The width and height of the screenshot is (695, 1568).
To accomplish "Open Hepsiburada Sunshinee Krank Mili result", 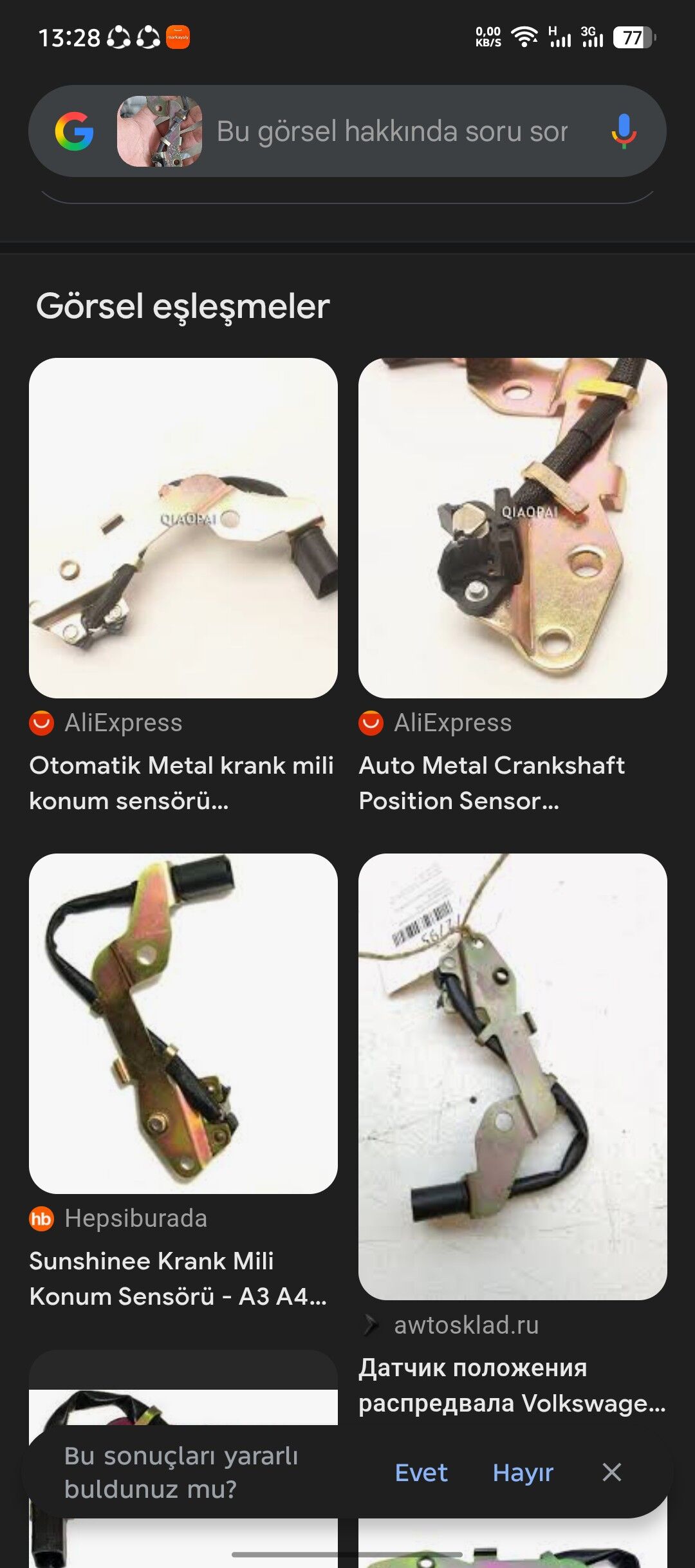I will pos(183,1023).
